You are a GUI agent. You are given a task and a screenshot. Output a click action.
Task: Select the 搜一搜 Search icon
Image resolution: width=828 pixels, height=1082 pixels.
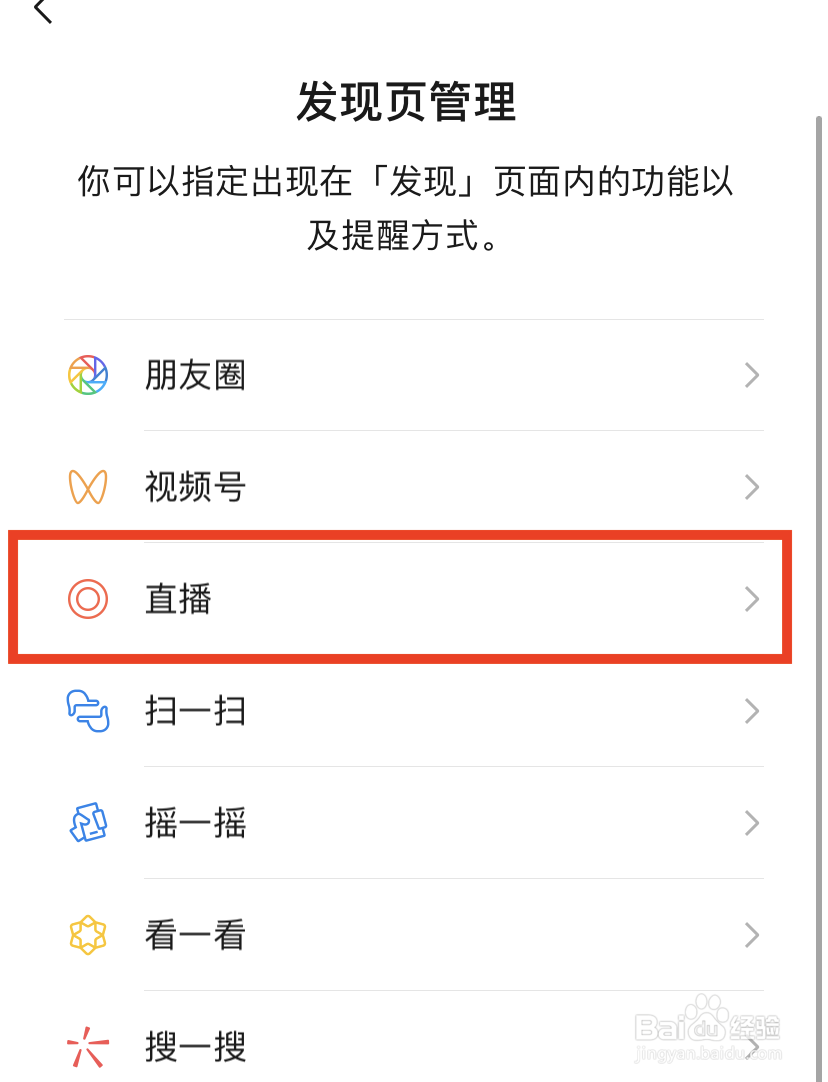click(x=88, y=1047)
